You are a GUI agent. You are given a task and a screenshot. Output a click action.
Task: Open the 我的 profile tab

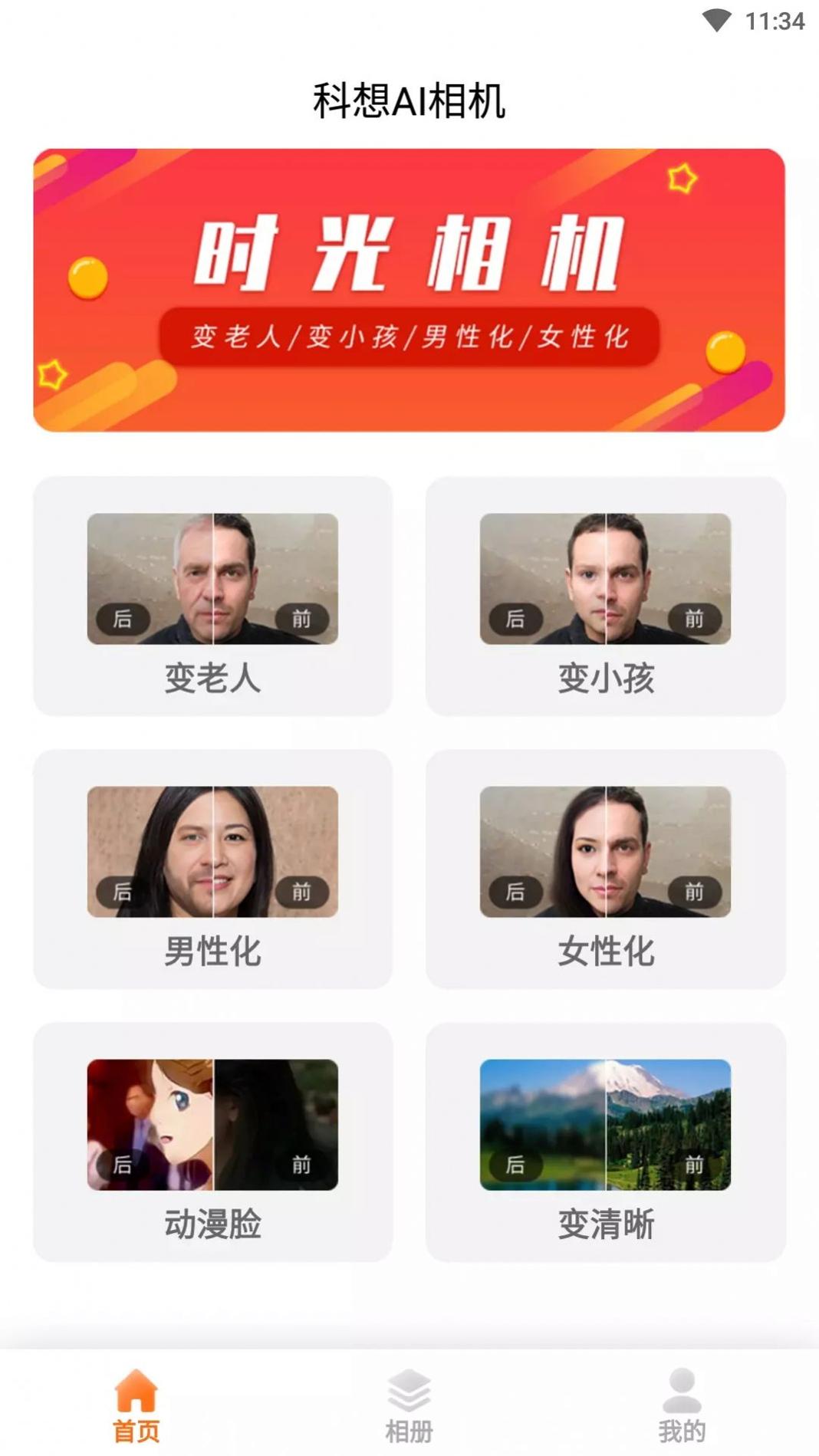[x=682, y=1405]
